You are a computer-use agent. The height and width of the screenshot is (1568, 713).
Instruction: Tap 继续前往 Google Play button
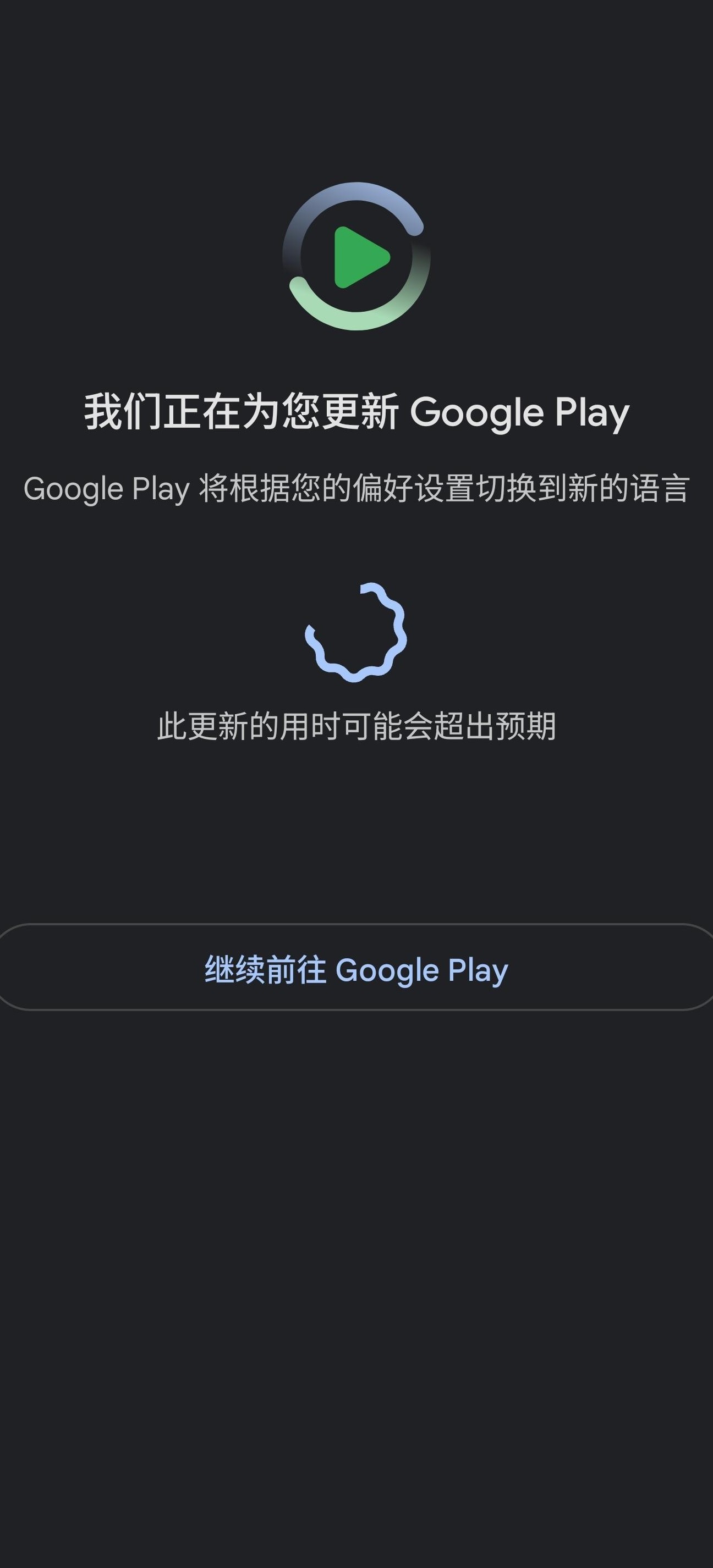[x=356, y=967]
